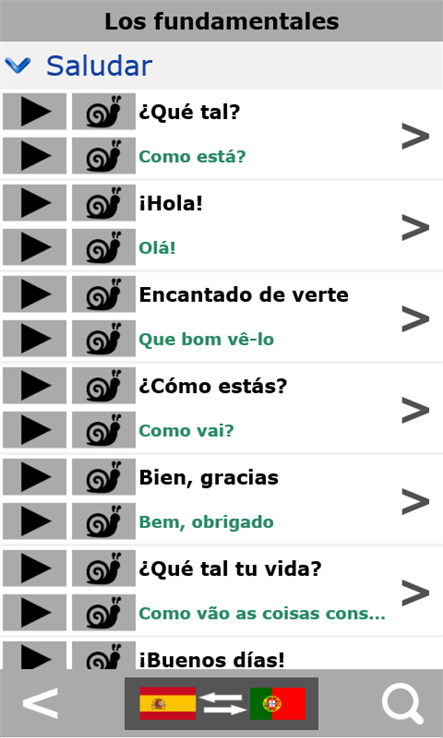
Task: Play audio for Como vão as coisas
Action: pyautogui.click(x=34, y=612)
